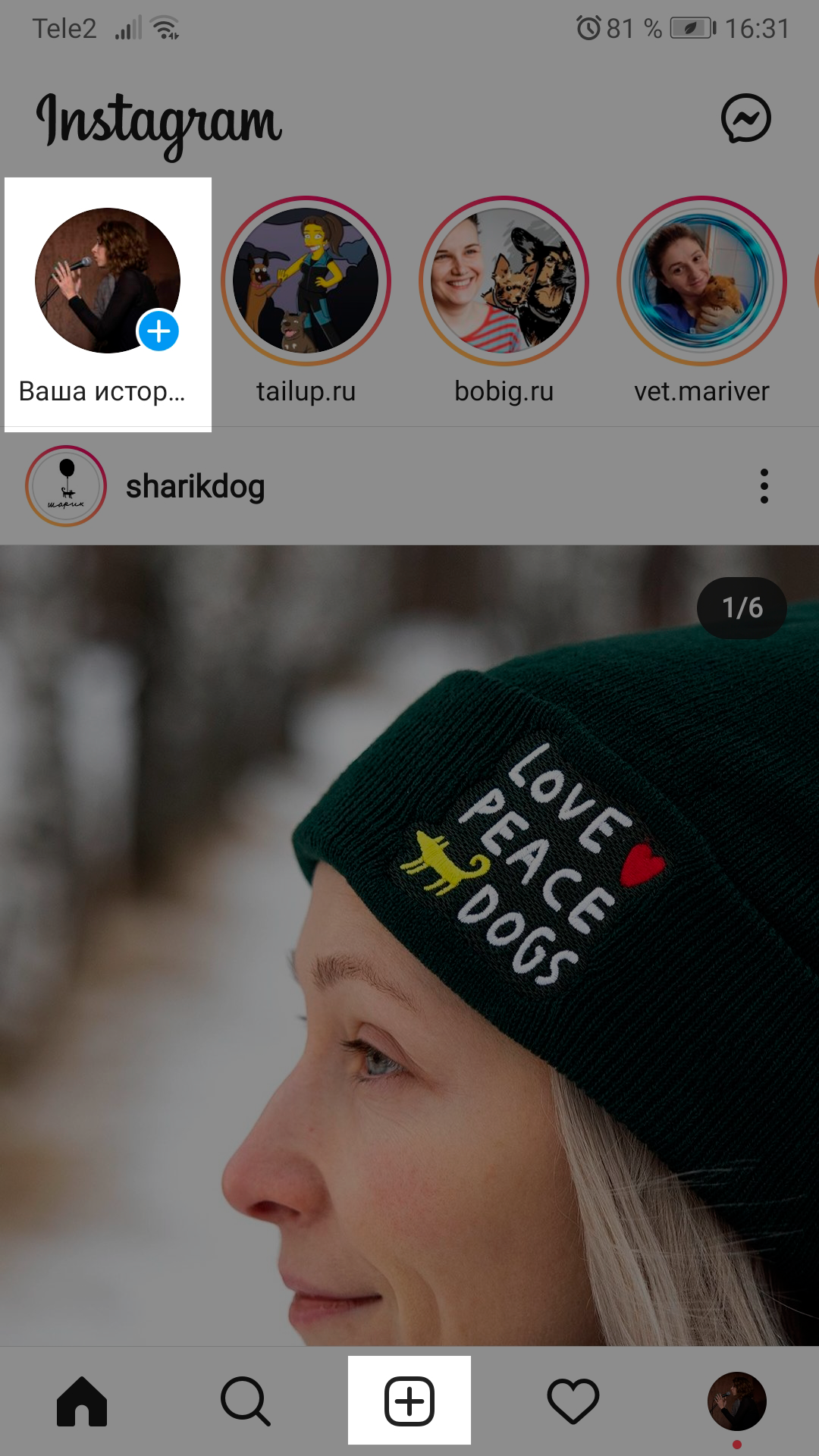Open tailup.ru story
Image resolution: width=819 pixels, height=1456 pixels.
306,281
